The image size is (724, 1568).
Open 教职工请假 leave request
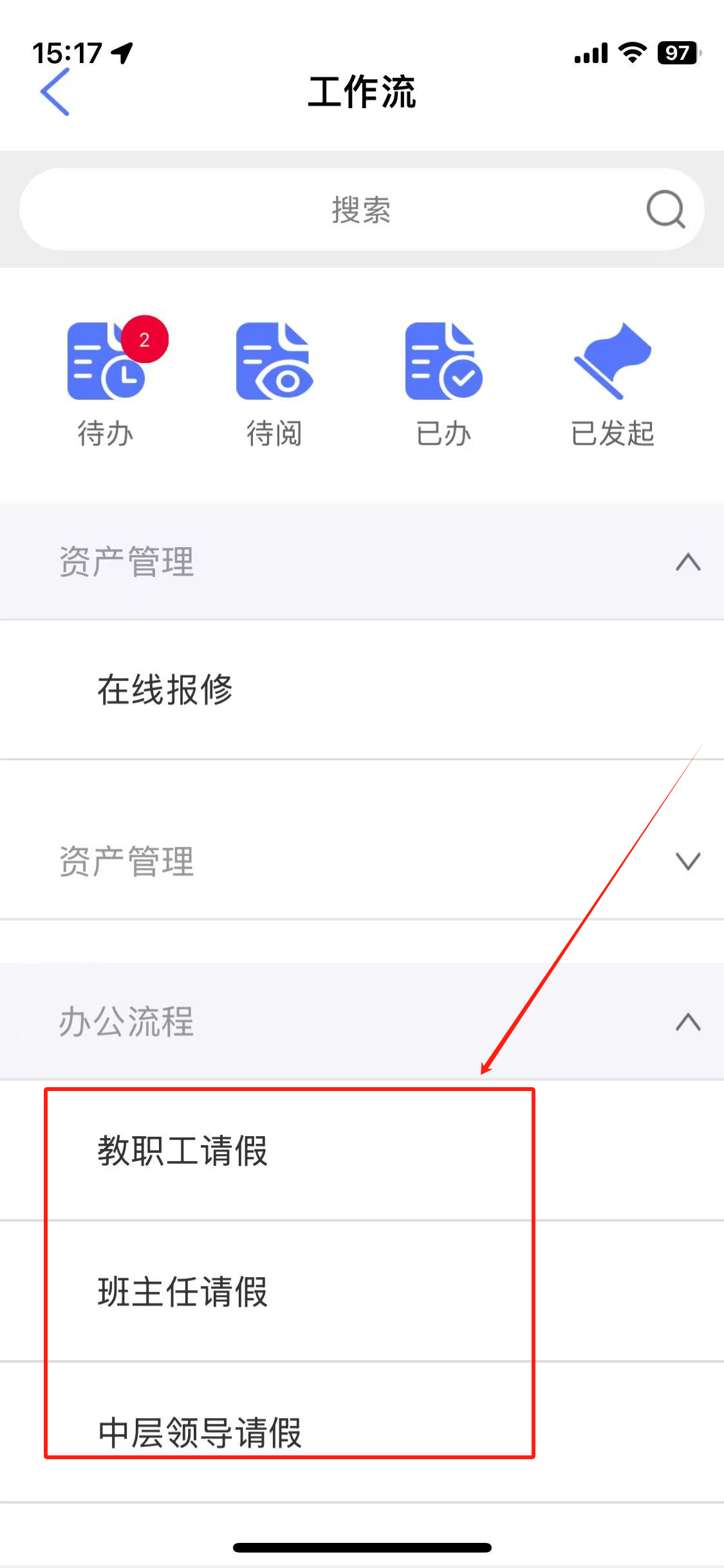(183, 1151)
